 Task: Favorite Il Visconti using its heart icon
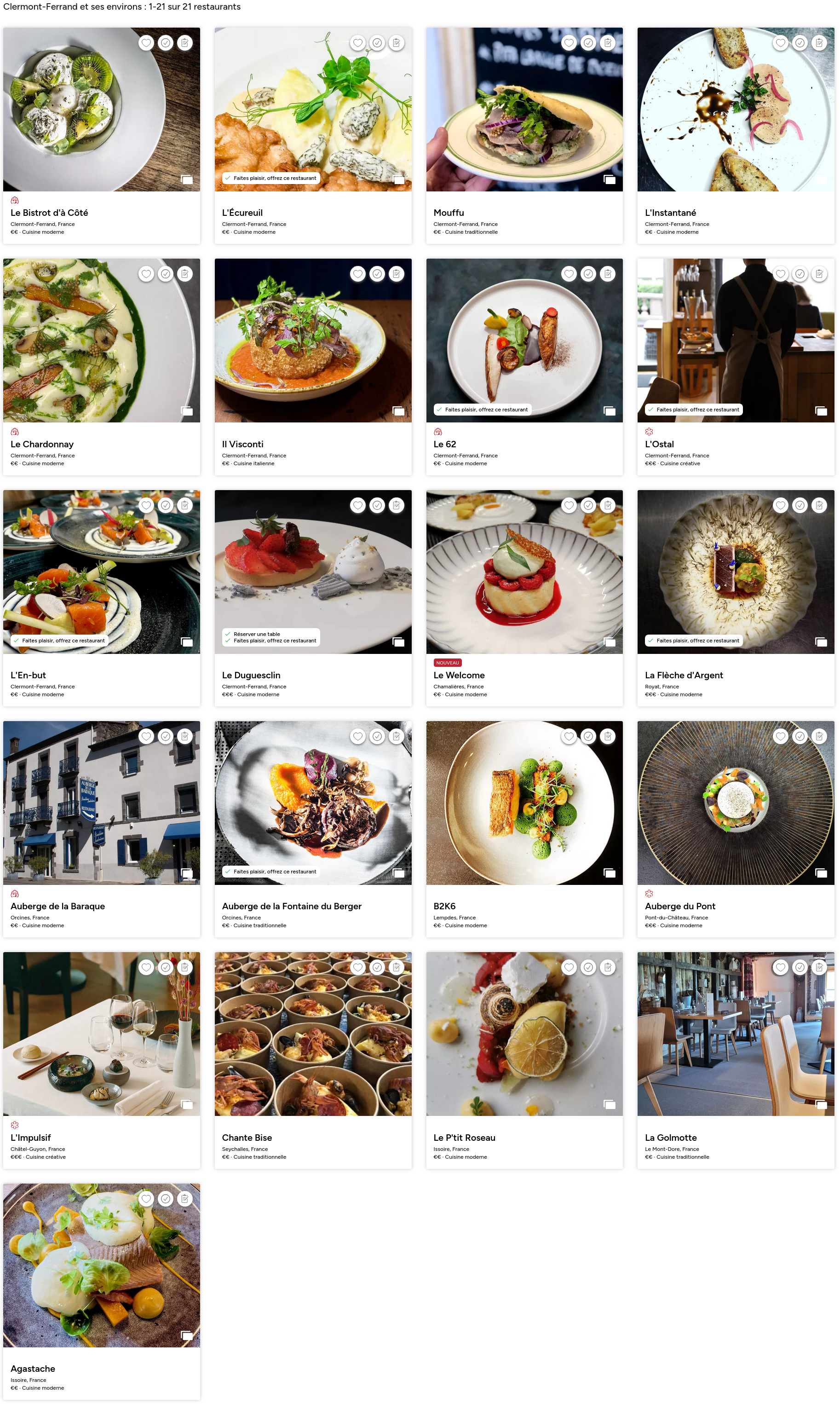(x=358, y=275)
